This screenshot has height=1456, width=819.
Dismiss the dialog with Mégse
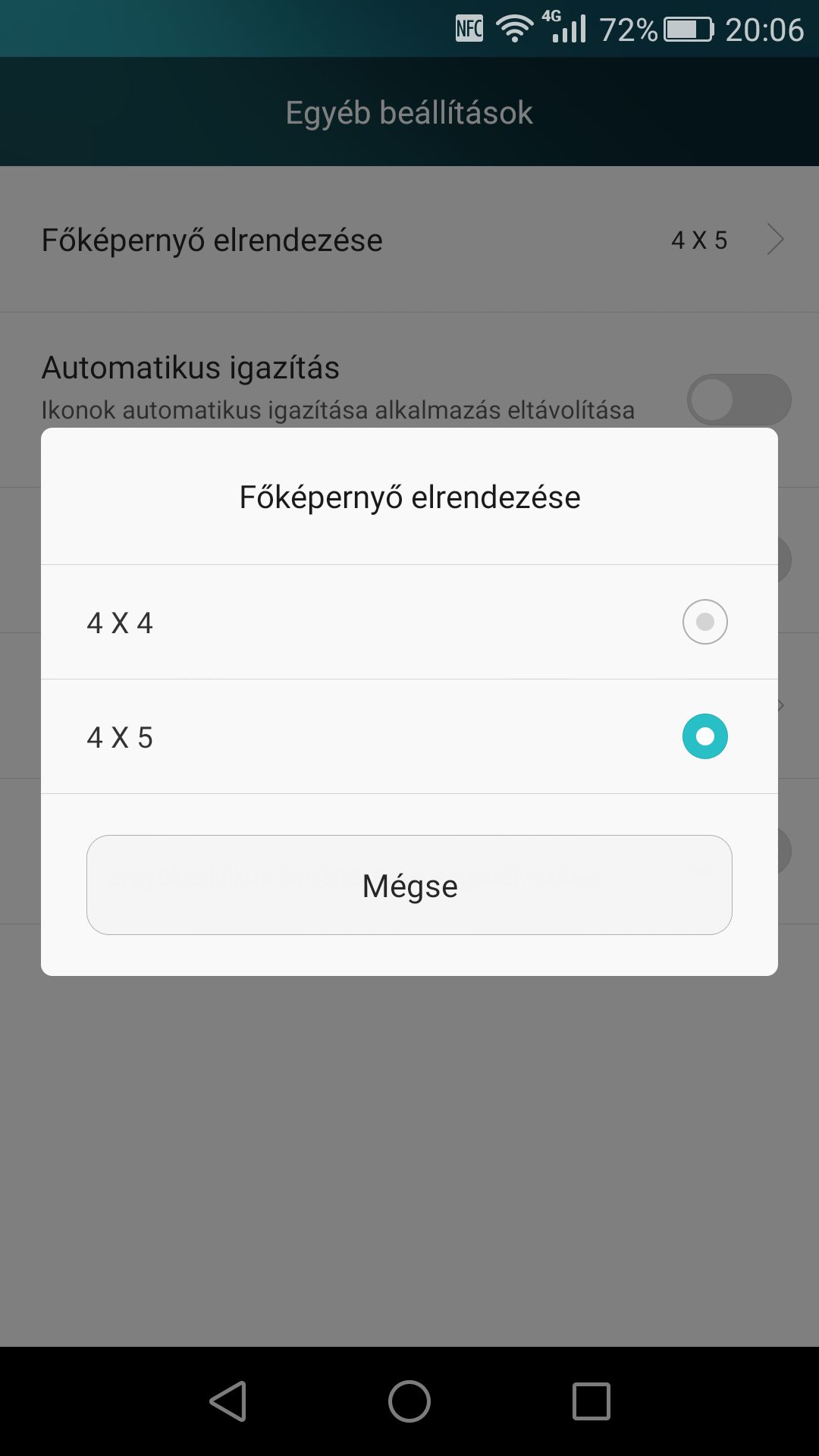(409, 885)
